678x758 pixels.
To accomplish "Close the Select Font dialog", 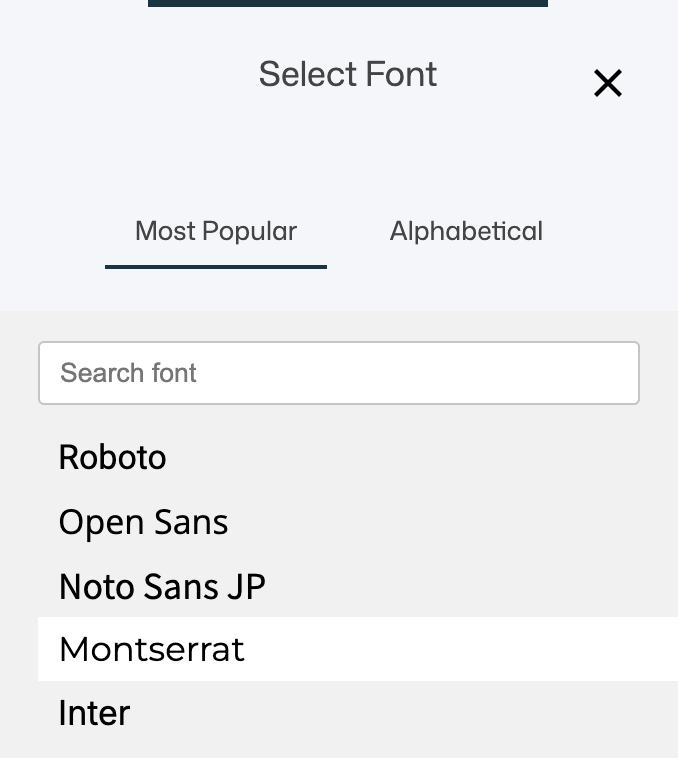I will [x=608, y=83].
